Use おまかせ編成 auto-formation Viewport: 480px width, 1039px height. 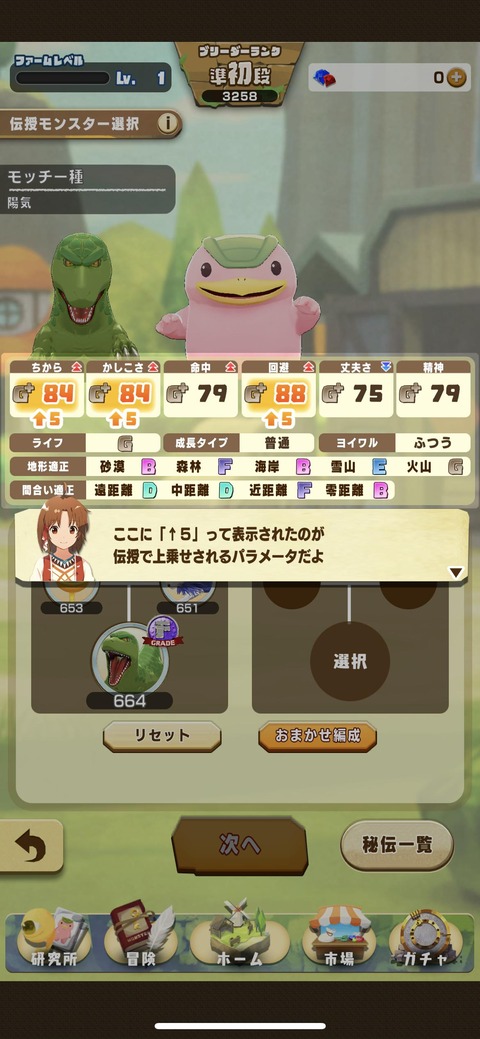pyautogui.click(x=318, y=736)
